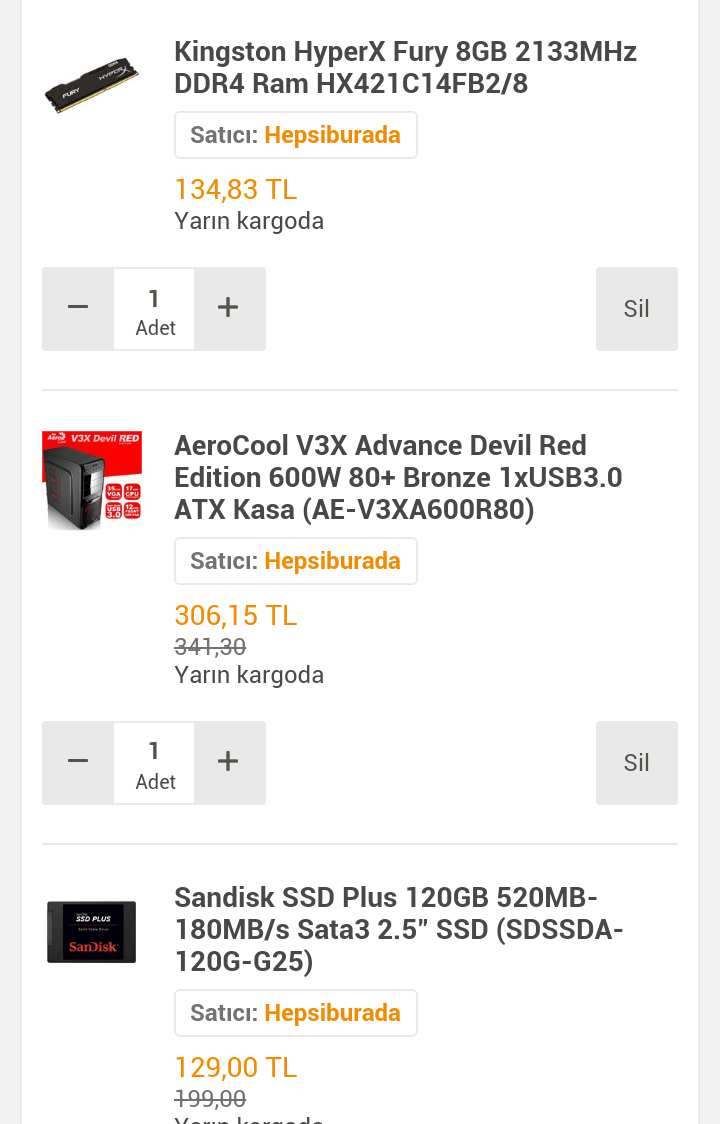The width and height of the screenshot is (720, 1124).
Task: View AeroCool V3X case product image
Action: click(x=92, y=480)
